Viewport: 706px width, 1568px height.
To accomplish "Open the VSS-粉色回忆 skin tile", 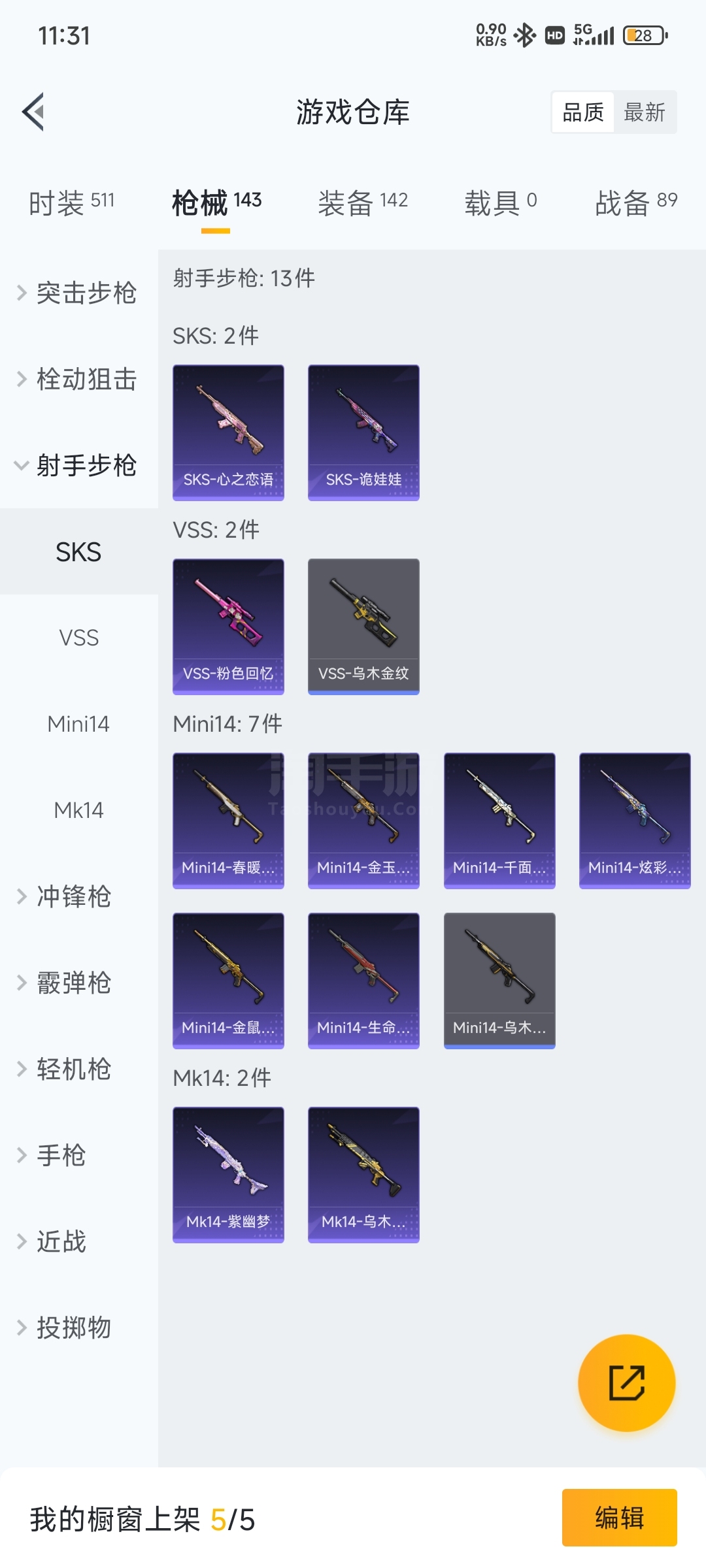I will 228,627.
